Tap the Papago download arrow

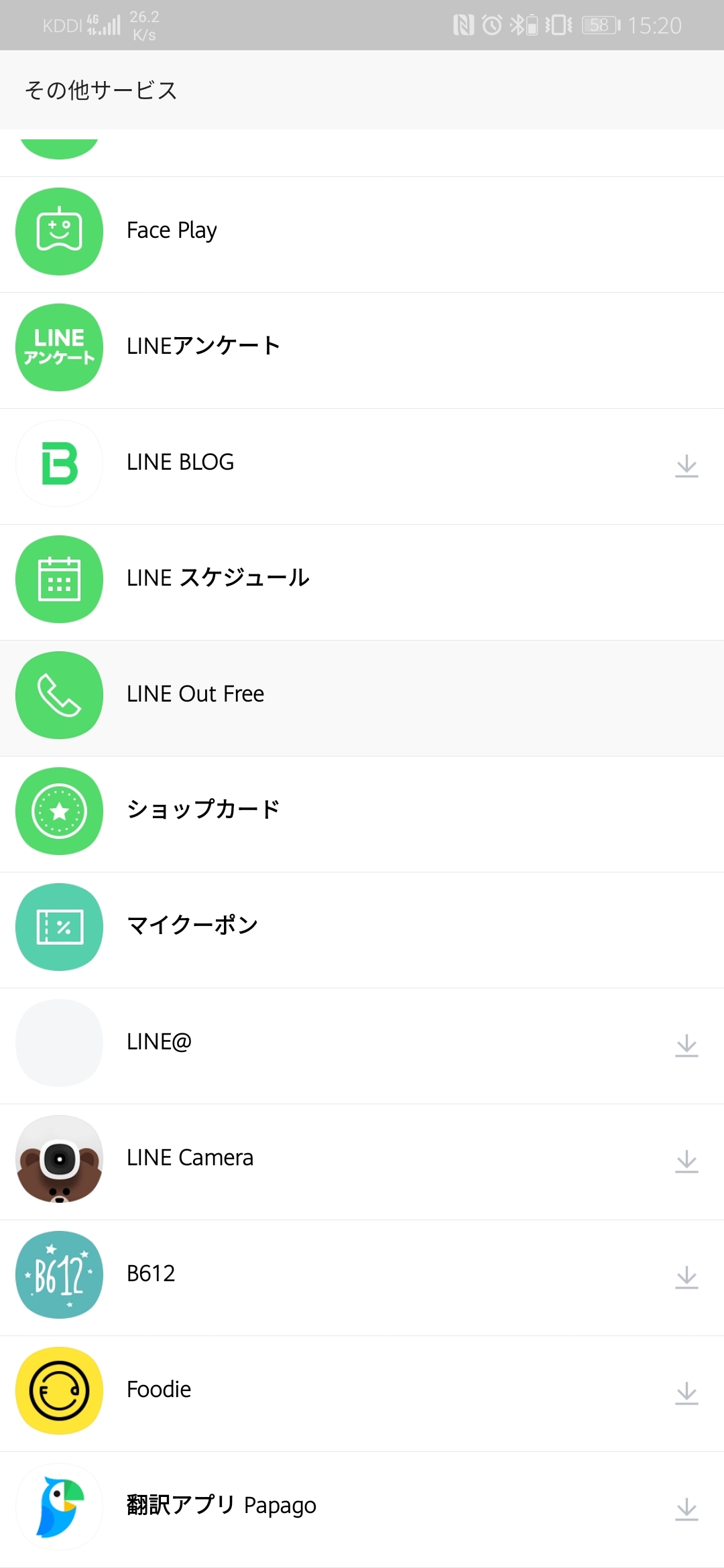tap(686, 1509)
